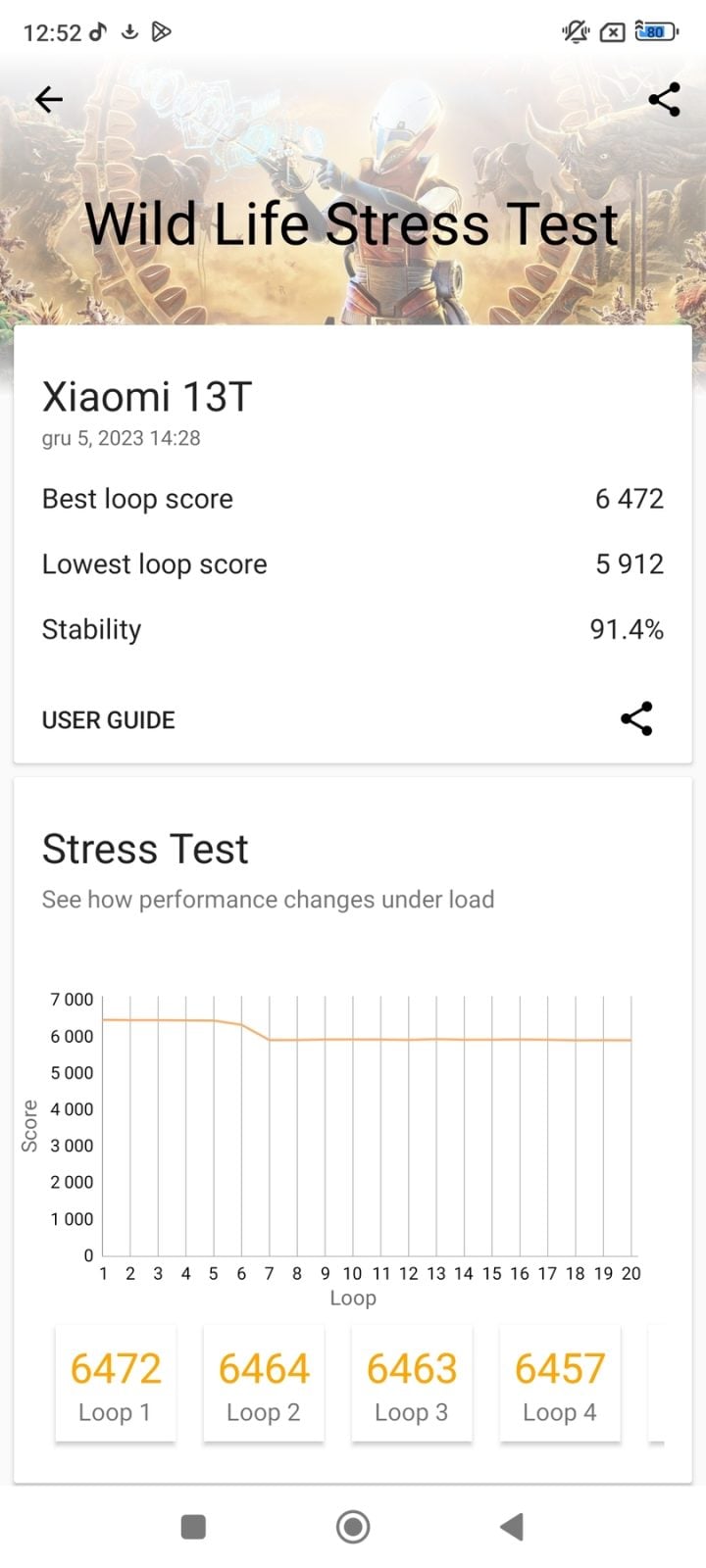Open the USER GUIDE link
Screen dimensions: 706x1568
(108, 720)
